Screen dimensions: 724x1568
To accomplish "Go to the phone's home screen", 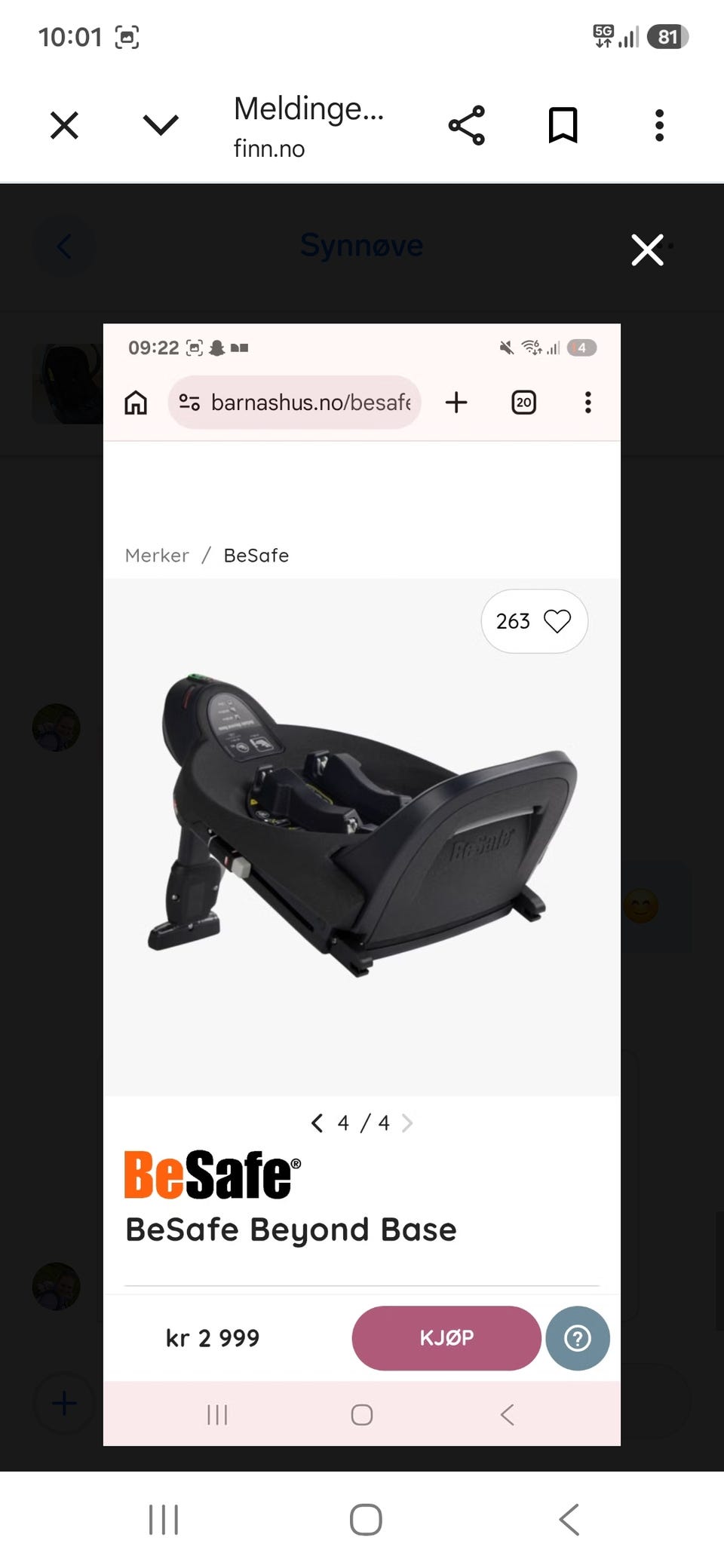I will [366, 1519].
